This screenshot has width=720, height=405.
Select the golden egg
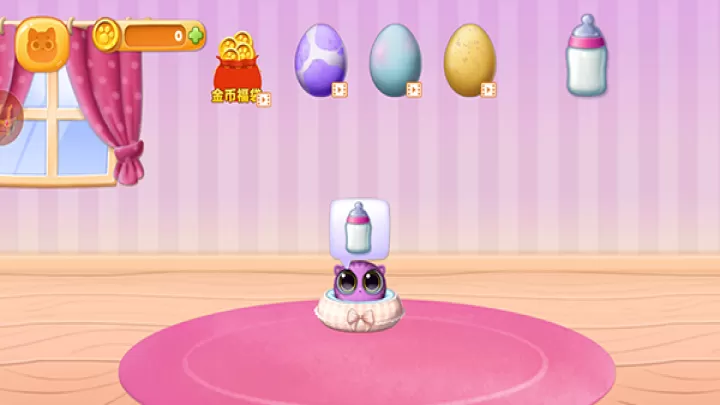point(469,60)
